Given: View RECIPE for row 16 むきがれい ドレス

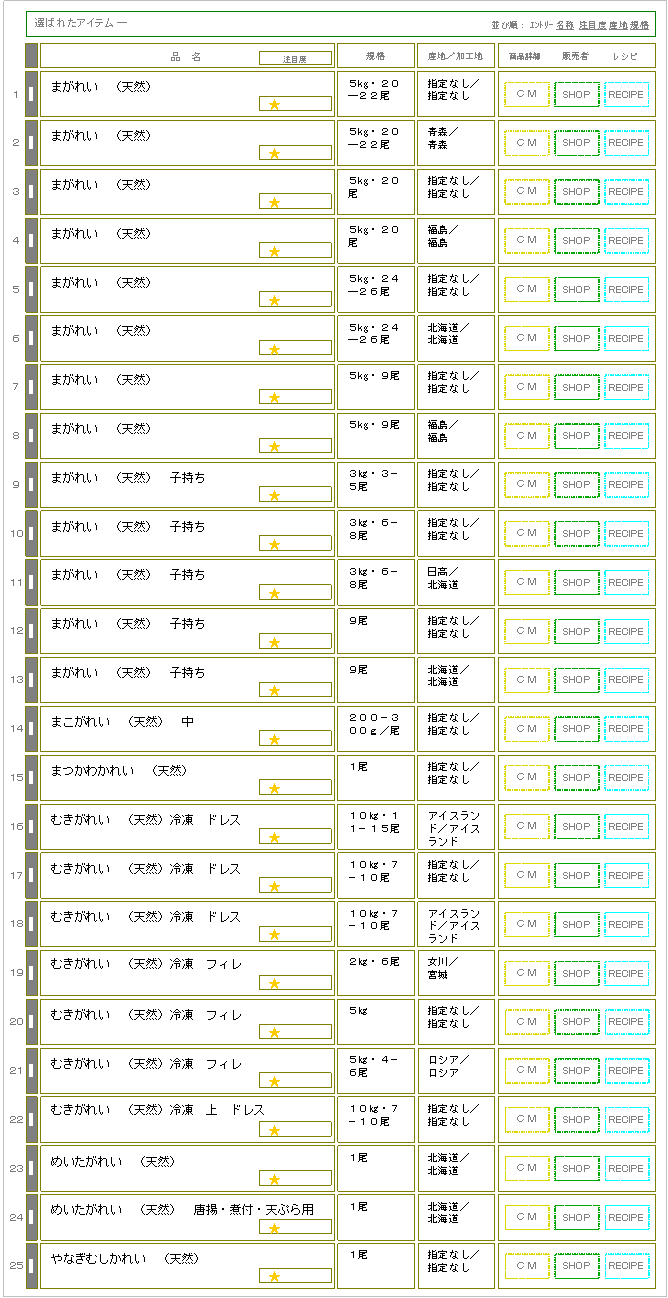Looking at the screenshot, I should coord(627,826).
